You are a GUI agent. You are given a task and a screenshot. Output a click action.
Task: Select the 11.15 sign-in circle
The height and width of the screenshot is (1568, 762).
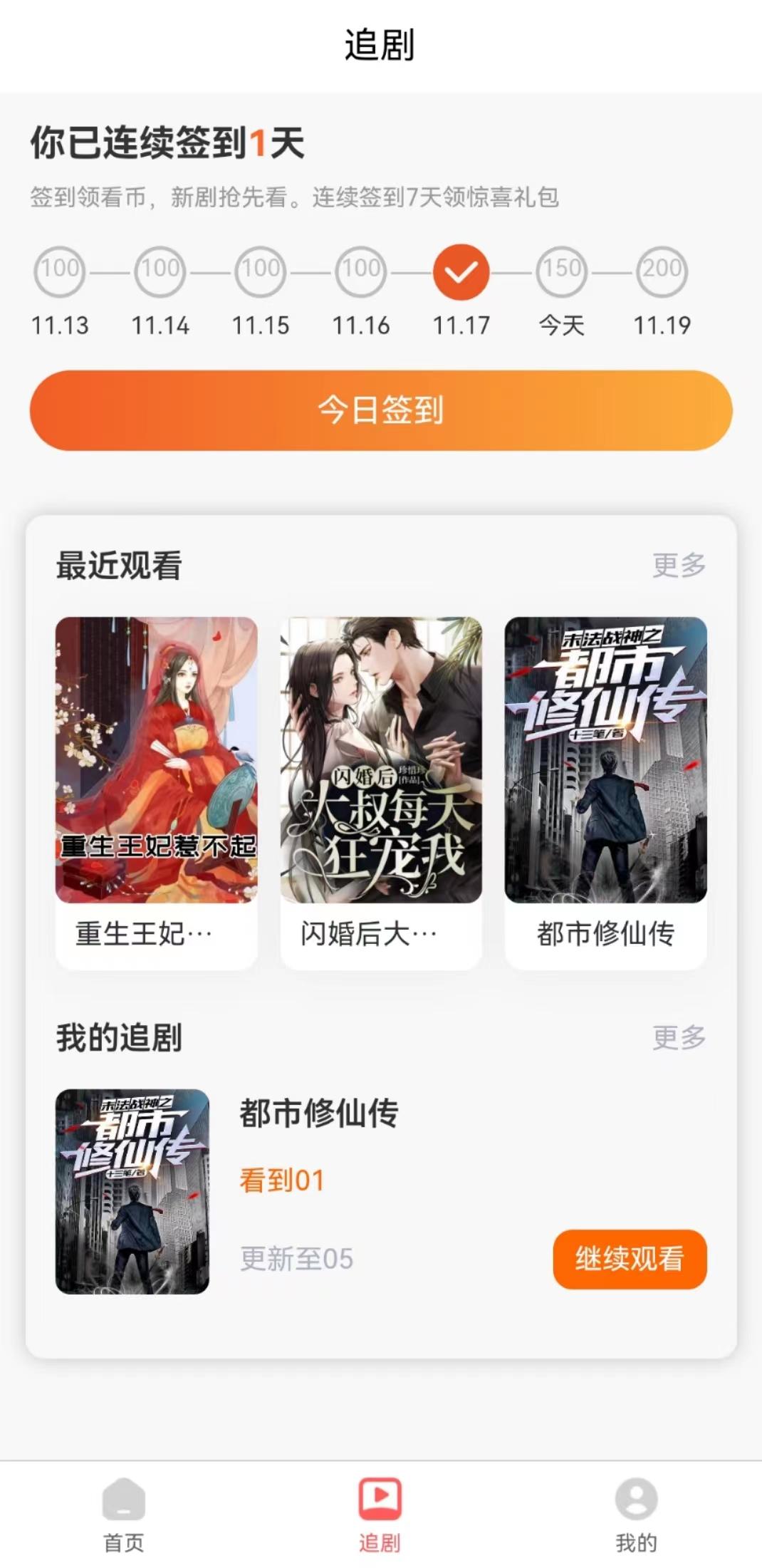[x=260, y=273]
